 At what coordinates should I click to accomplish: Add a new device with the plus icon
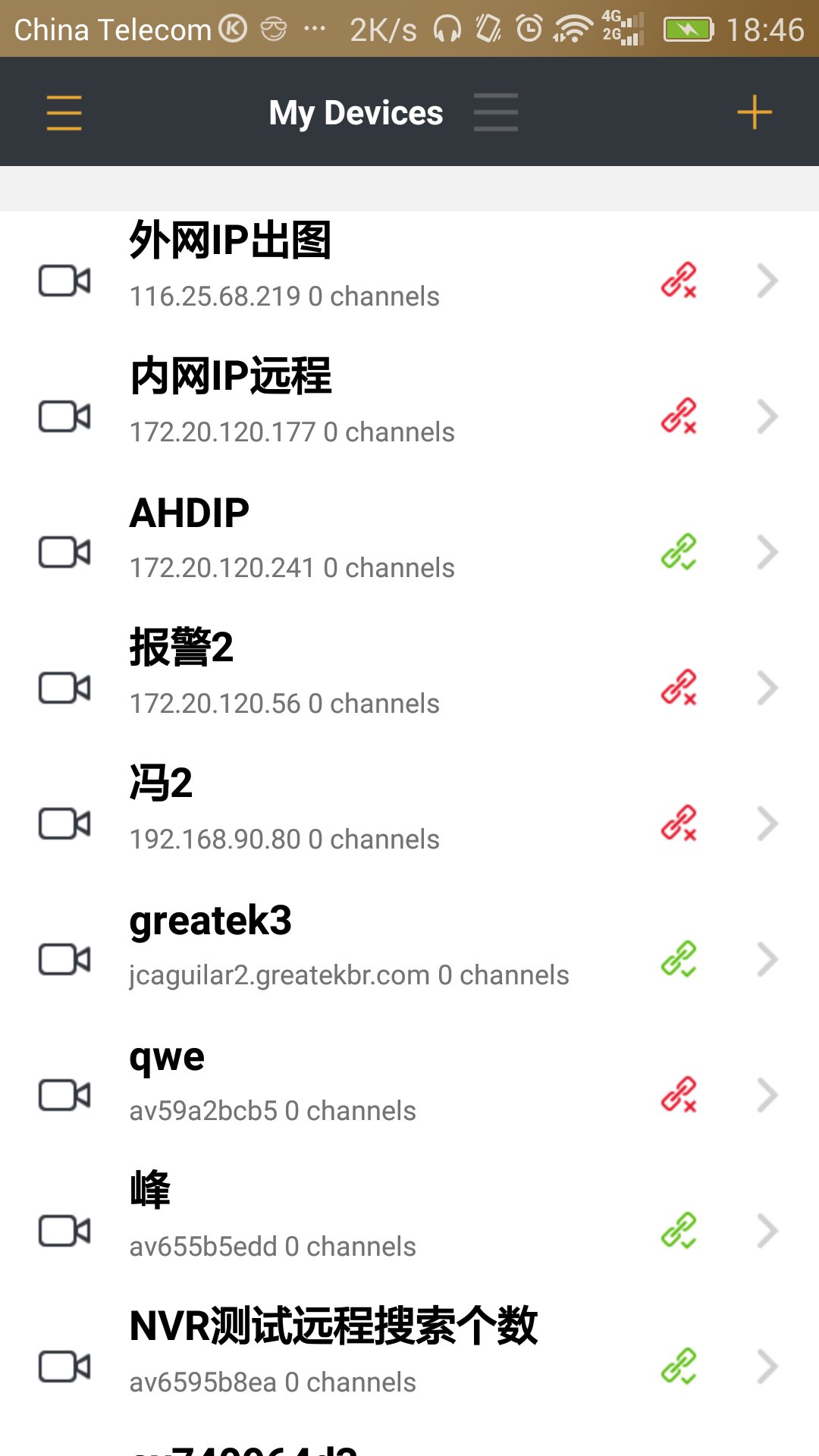pos(754,111)
